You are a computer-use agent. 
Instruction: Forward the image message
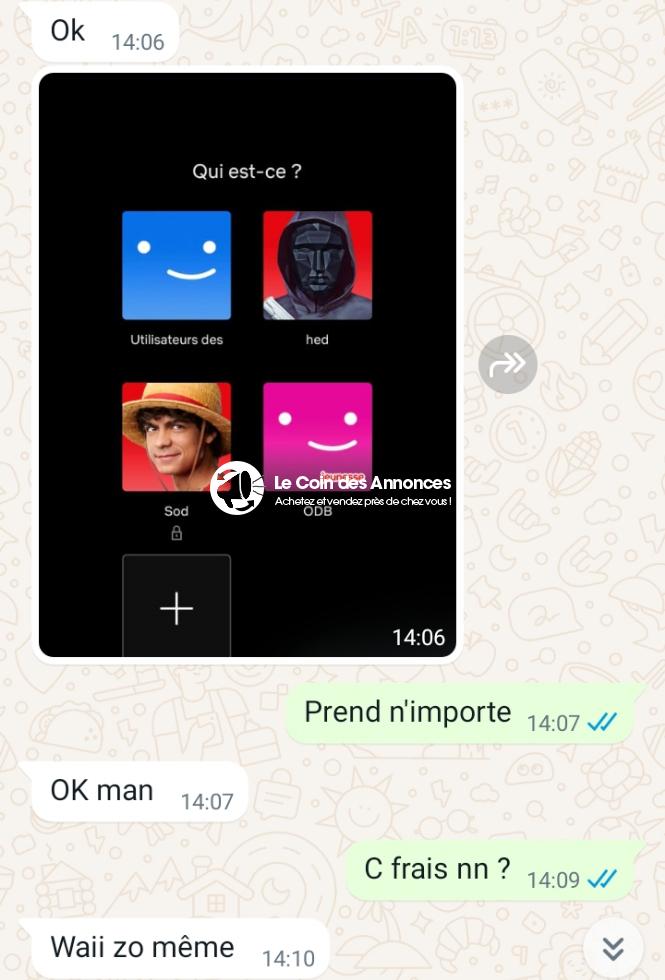[507, 364]
